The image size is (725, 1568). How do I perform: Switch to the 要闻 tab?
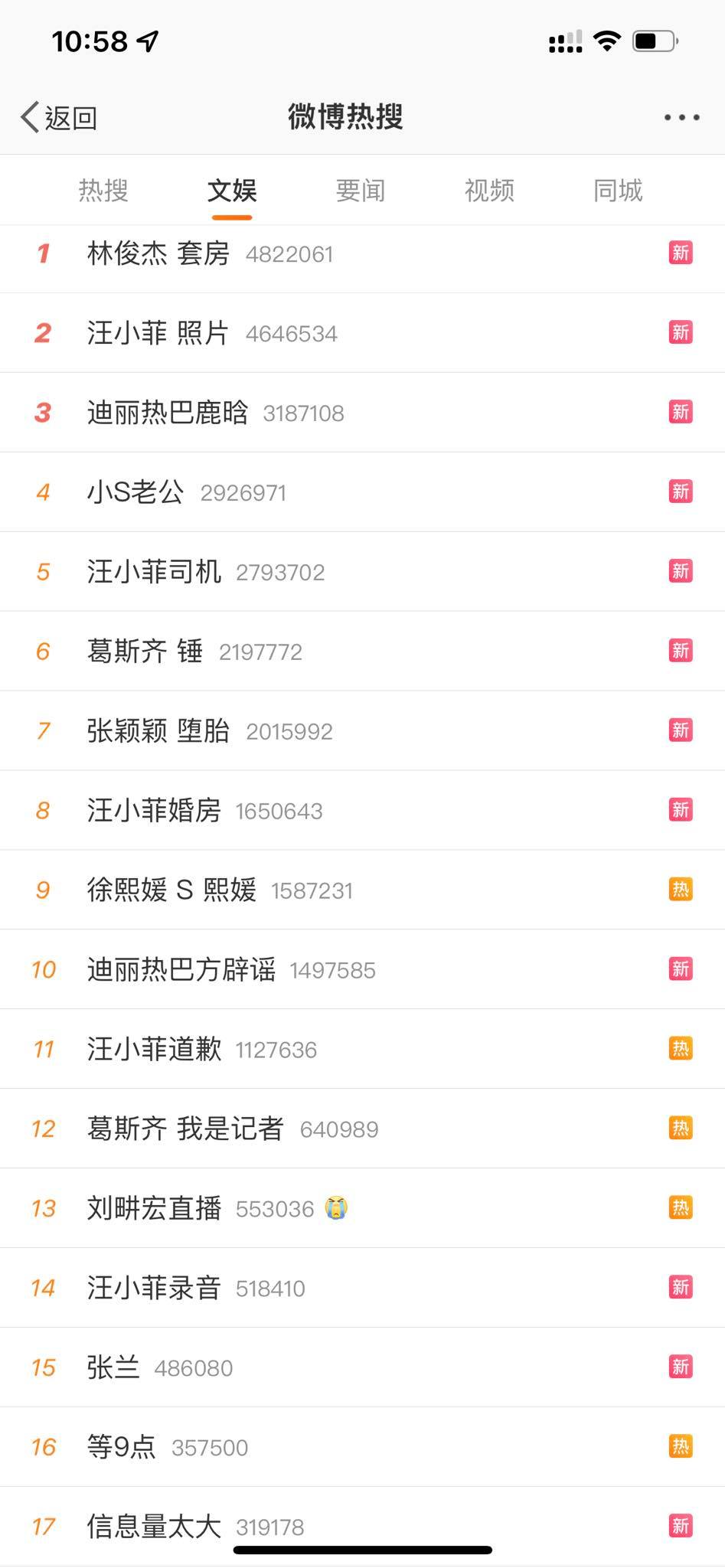click(x=361, y=191)
